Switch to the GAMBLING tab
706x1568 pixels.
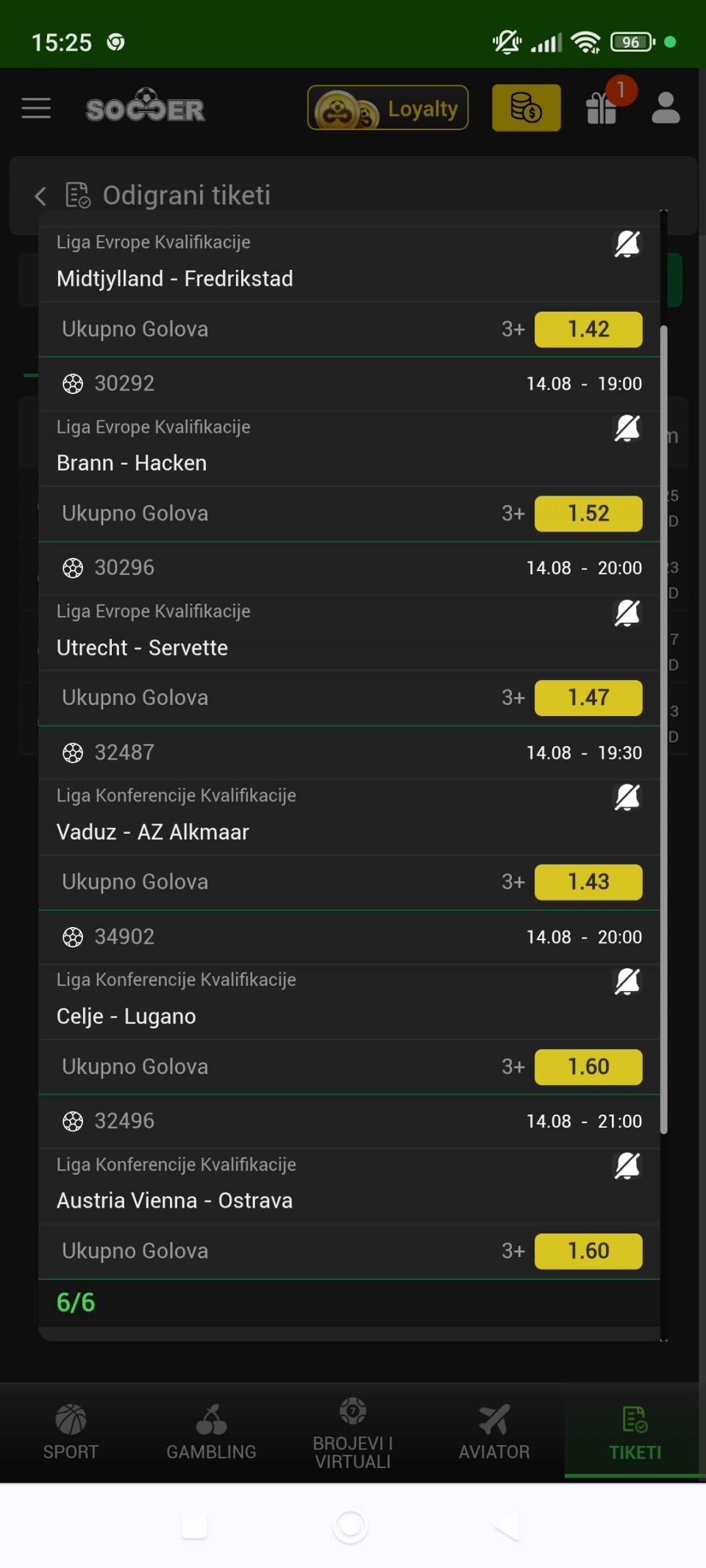coord(212,1431)
